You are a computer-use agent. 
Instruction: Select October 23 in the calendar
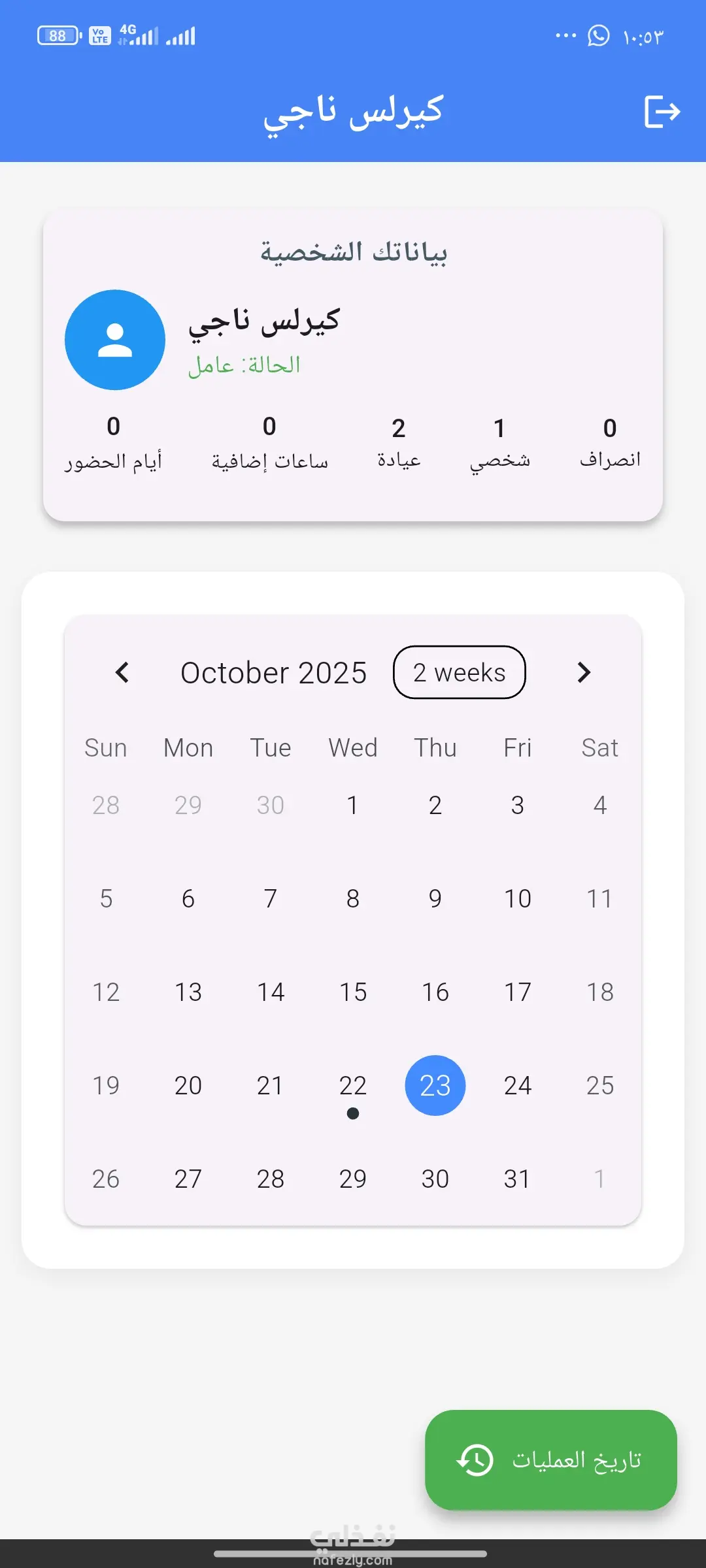pos(435,1086)
